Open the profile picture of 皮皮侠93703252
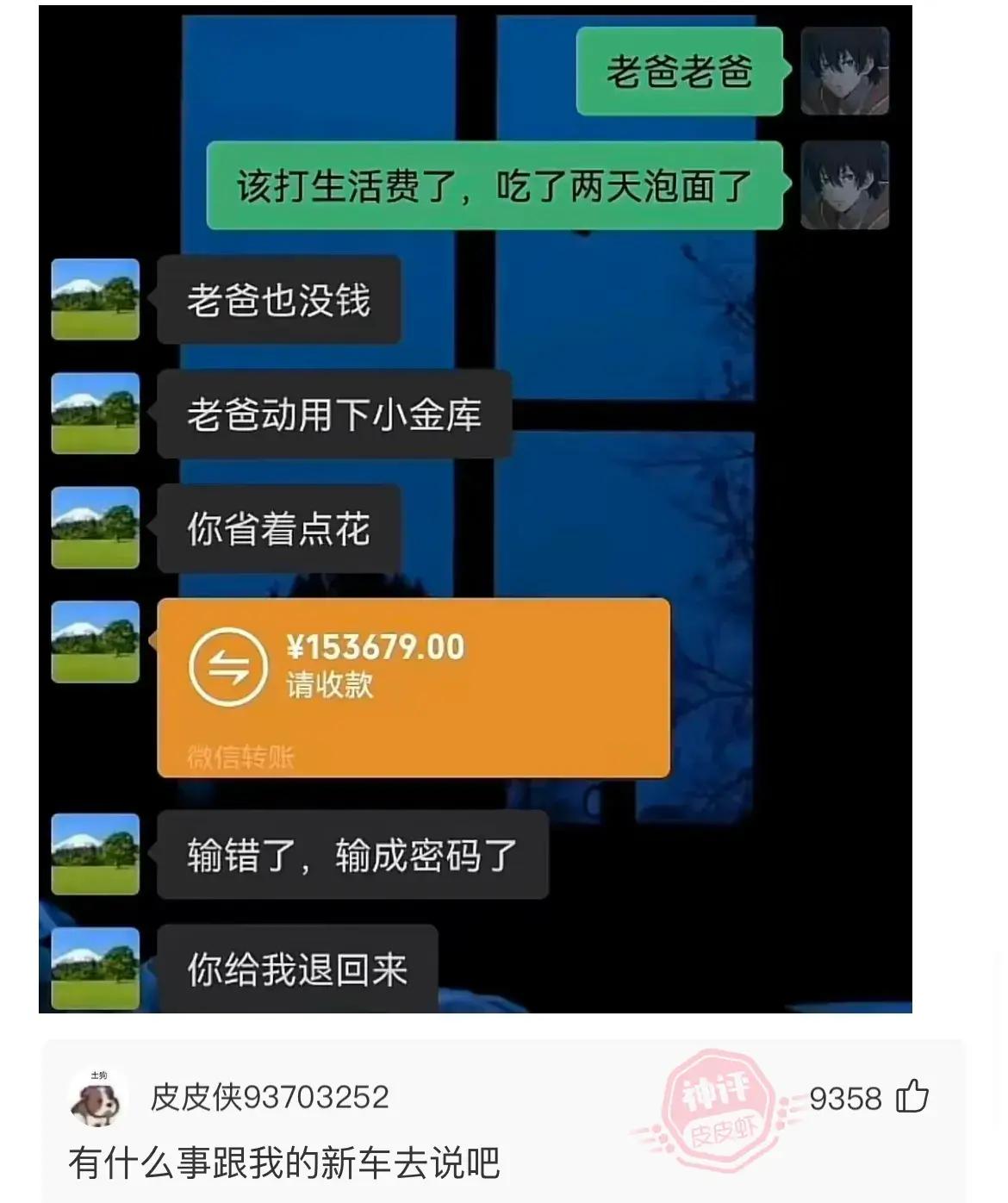Viewport: 1008px width, 1203px height. coord(96,1100)
